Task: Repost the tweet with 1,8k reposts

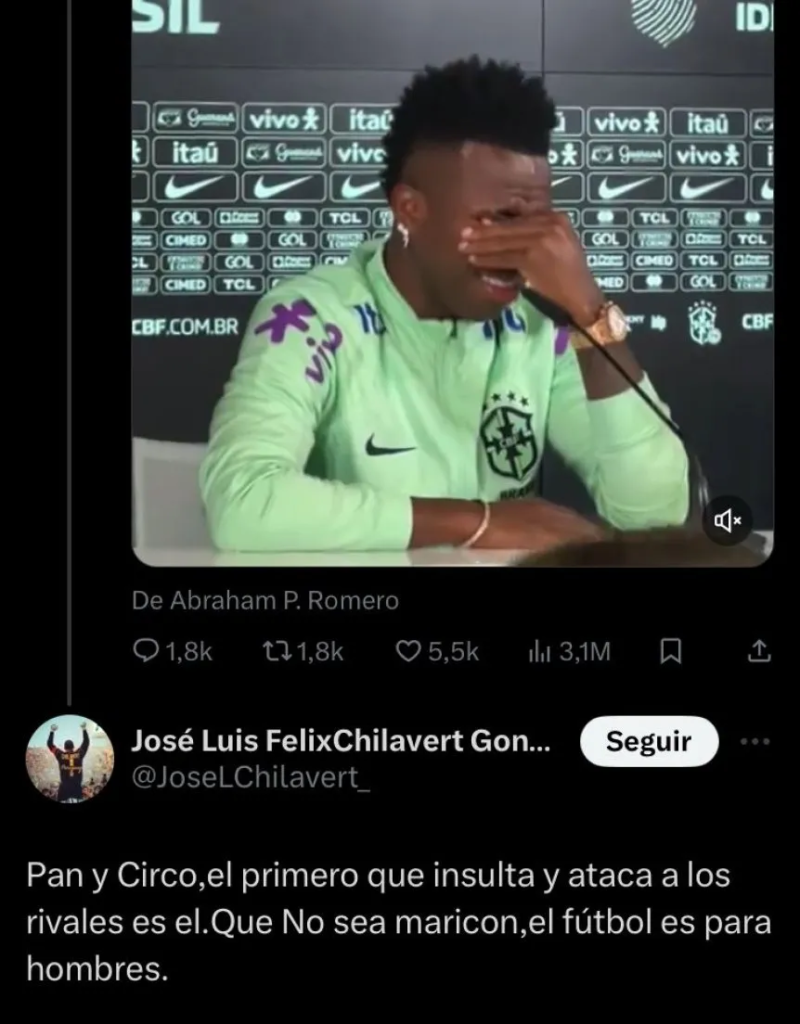Action: 301,652
